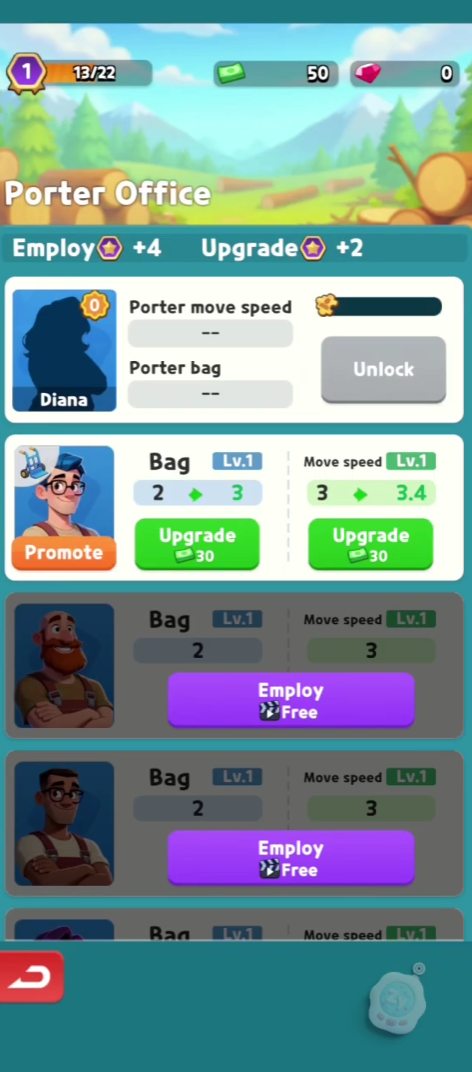The height and width of the screenshot is (1072, 472).
Task: Tap the red back arrow button
Action: click(x=31, y=977)
